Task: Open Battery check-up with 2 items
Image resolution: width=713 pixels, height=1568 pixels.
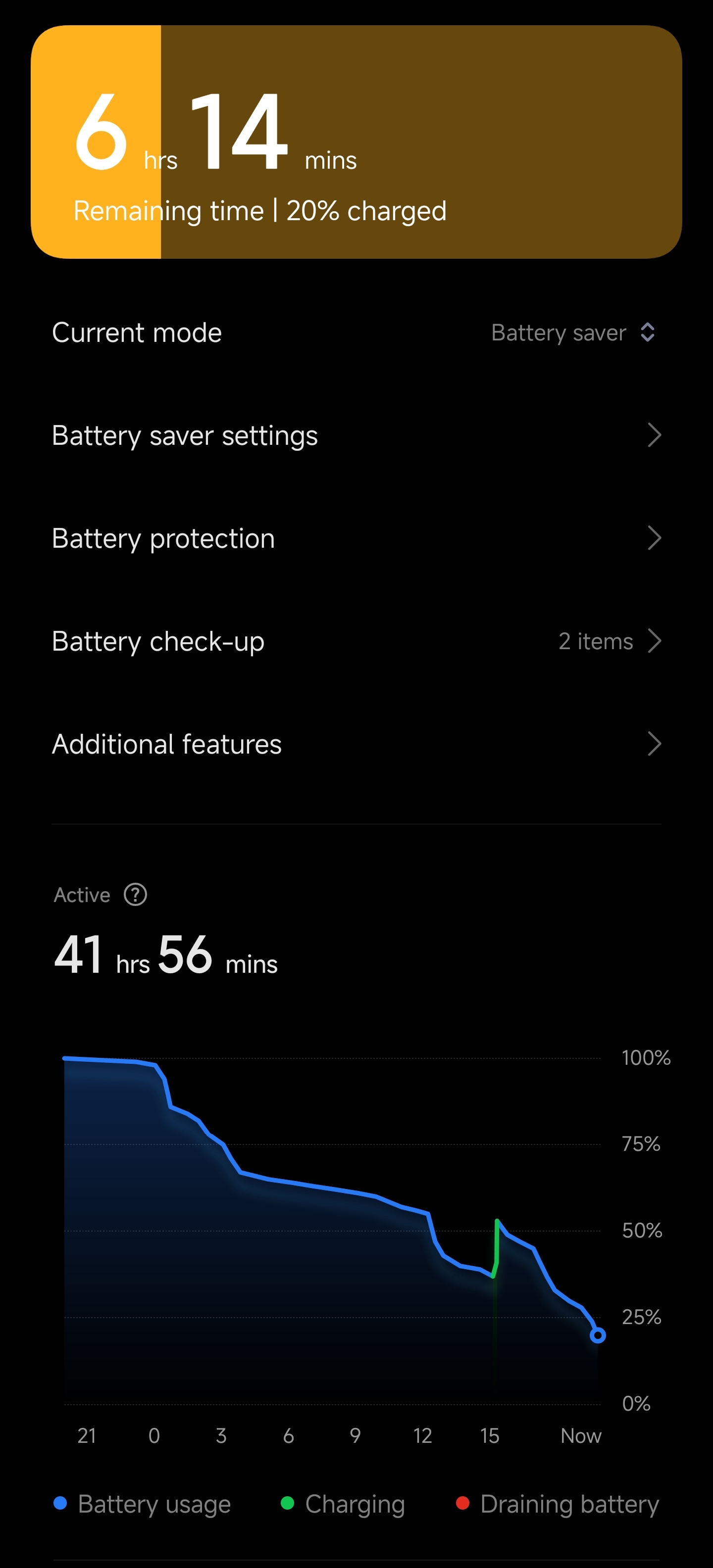Action: click(x=356, y=641)
